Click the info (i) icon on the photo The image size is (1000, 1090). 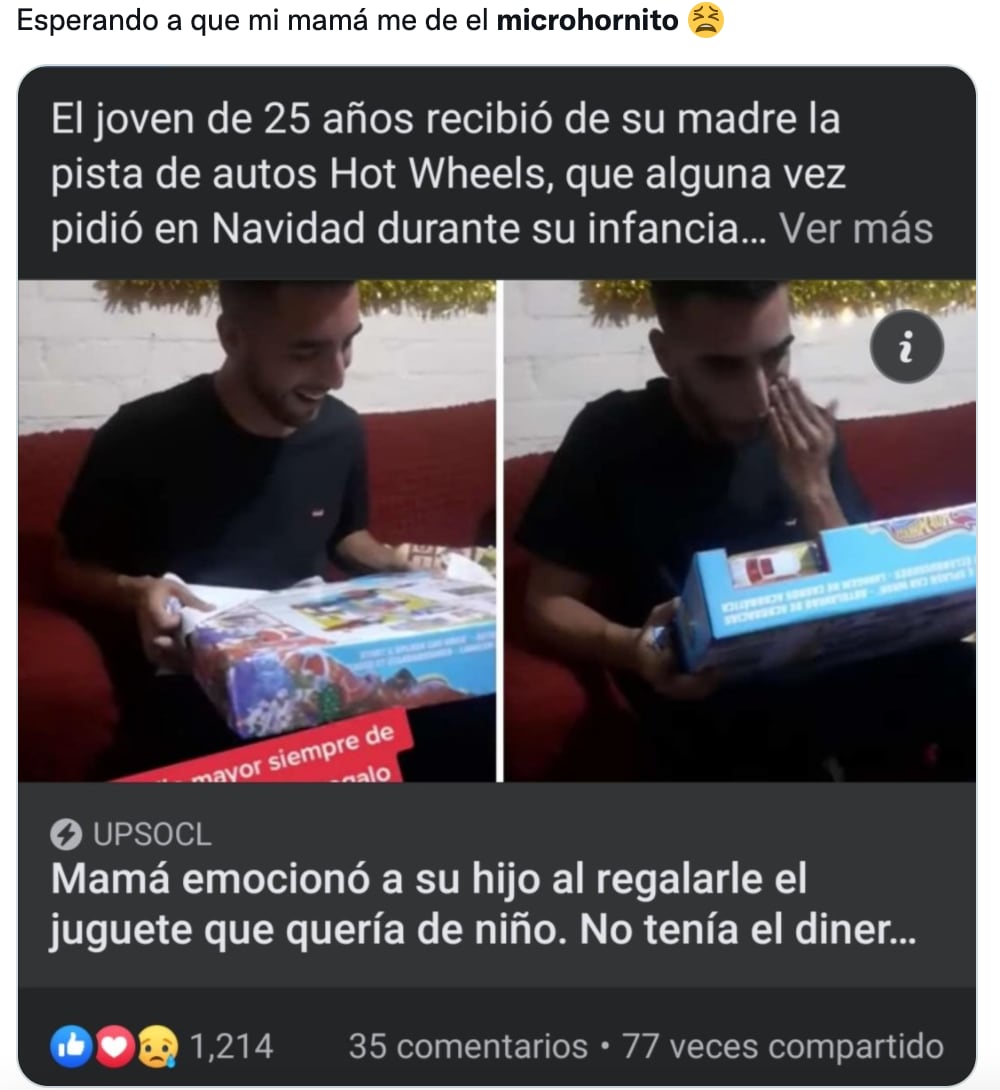click(906, 345)
